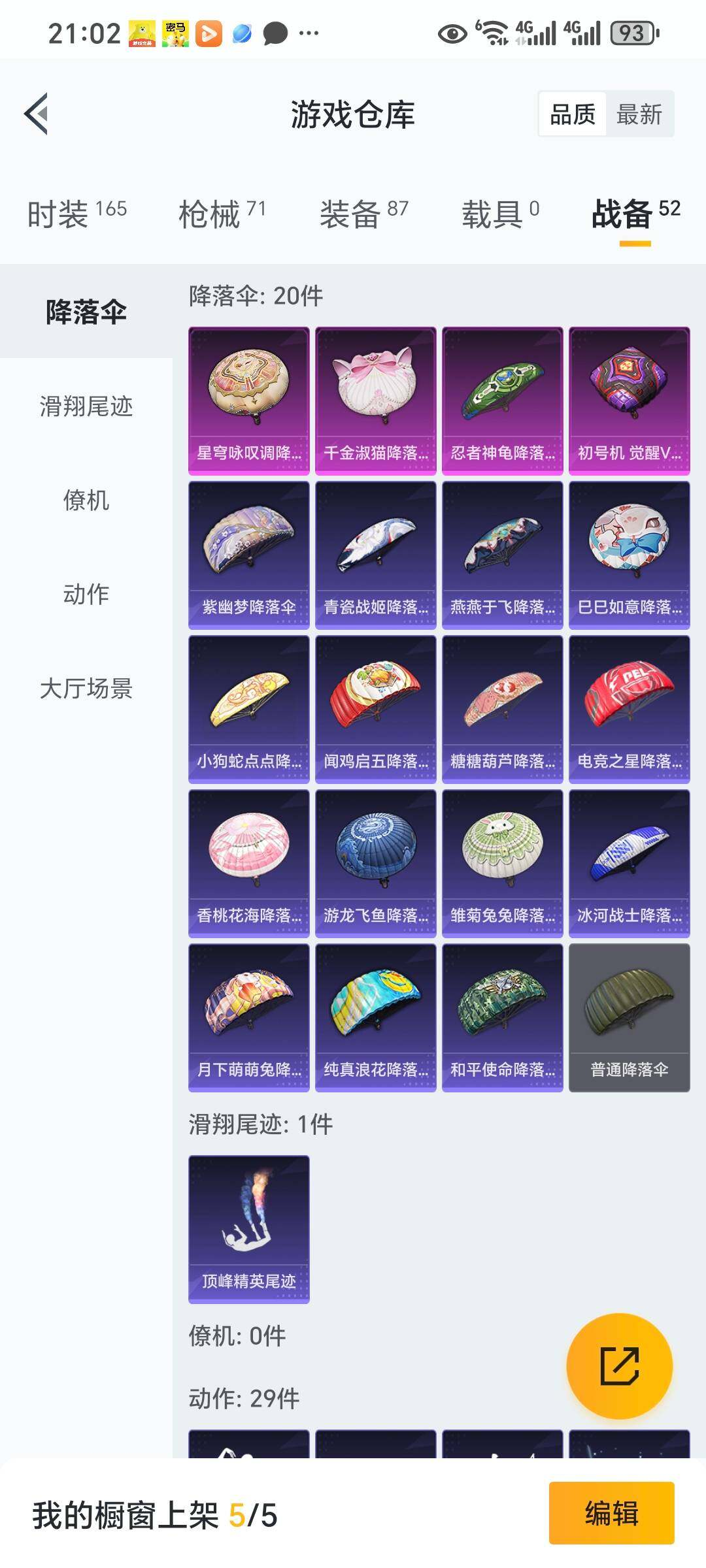Select the 普通降落伞 item
Screen dimensions: 706x1568
[630, 1018]
